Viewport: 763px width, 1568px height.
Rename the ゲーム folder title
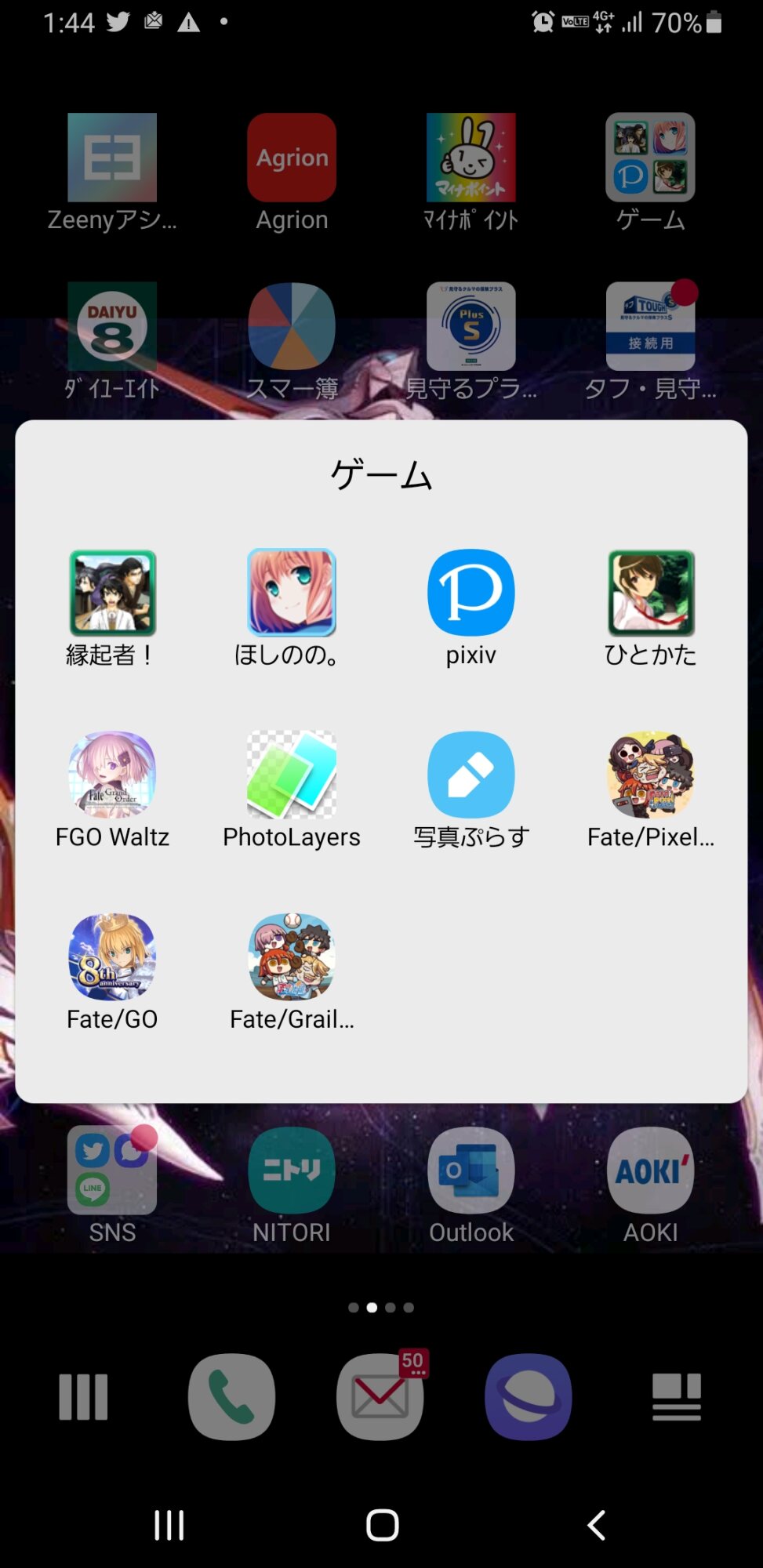tap(381, 475)
